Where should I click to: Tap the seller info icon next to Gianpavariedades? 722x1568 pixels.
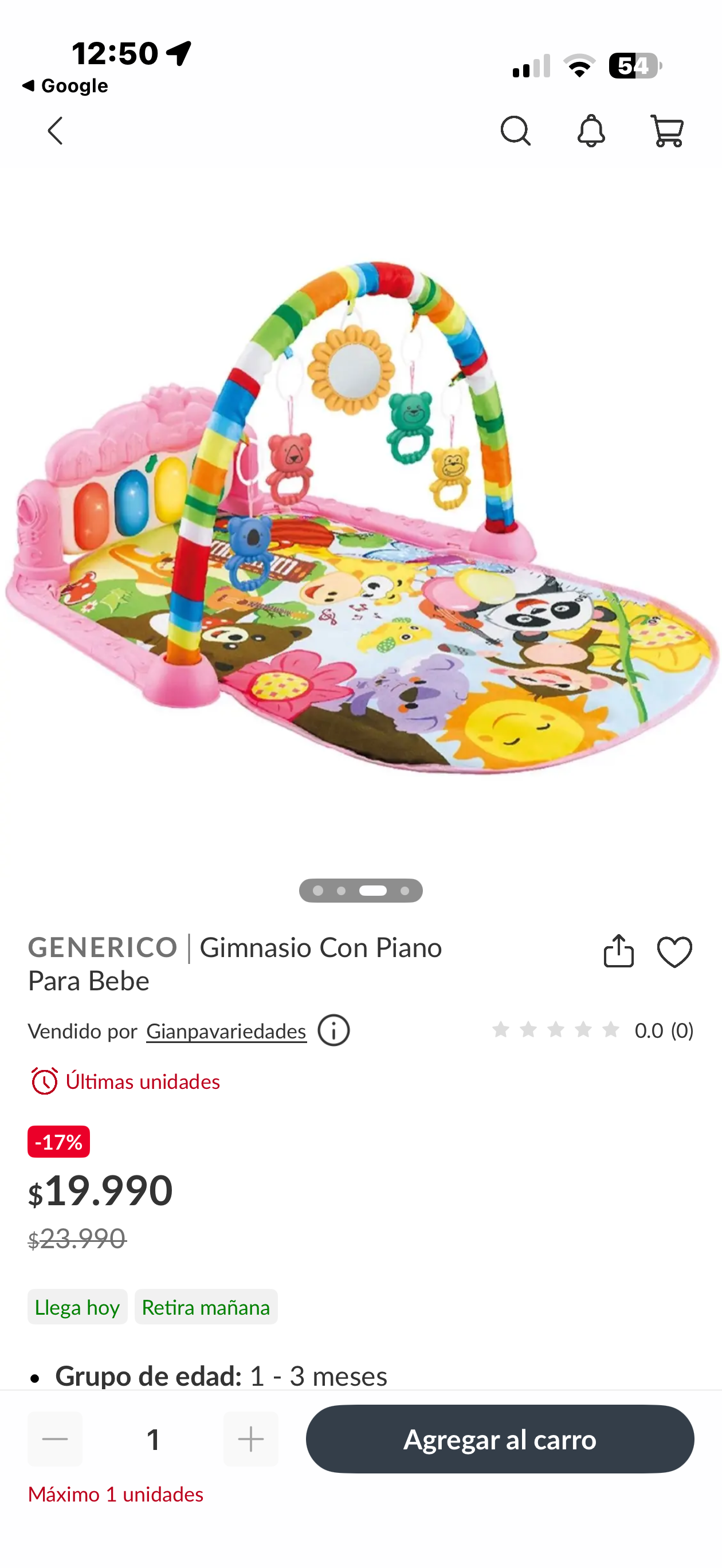[x=333, y=1030]
